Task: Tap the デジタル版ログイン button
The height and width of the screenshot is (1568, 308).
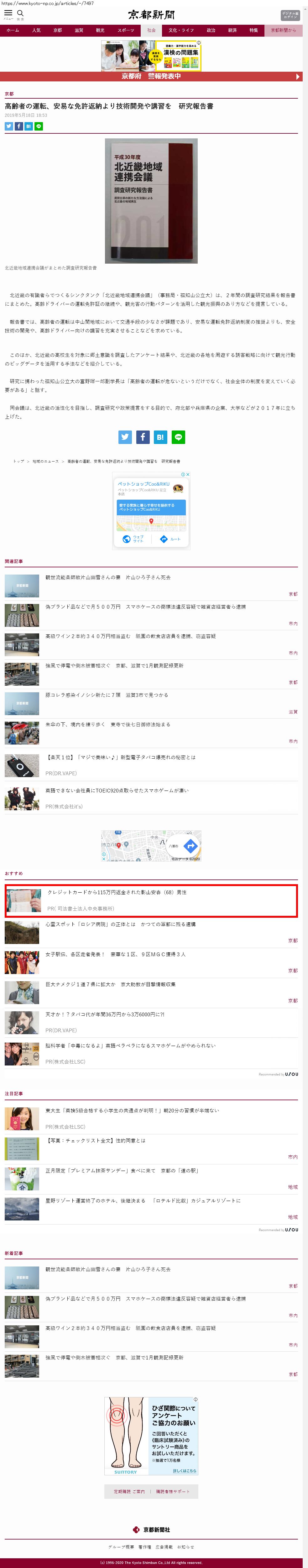Action: pos(290,15)
